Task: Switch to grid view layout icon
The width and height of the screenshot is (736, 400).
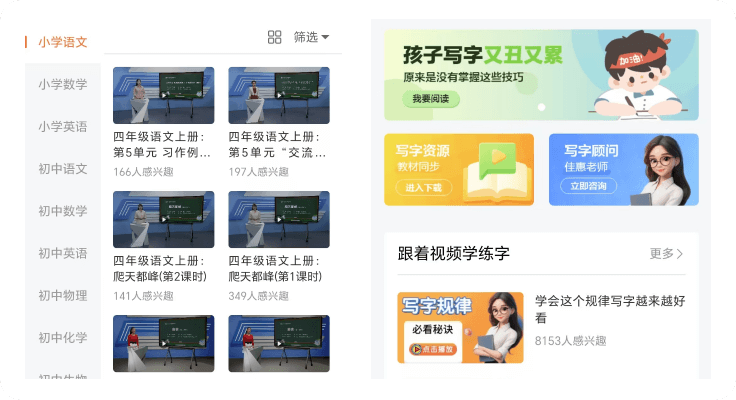Action: point(275,37)
